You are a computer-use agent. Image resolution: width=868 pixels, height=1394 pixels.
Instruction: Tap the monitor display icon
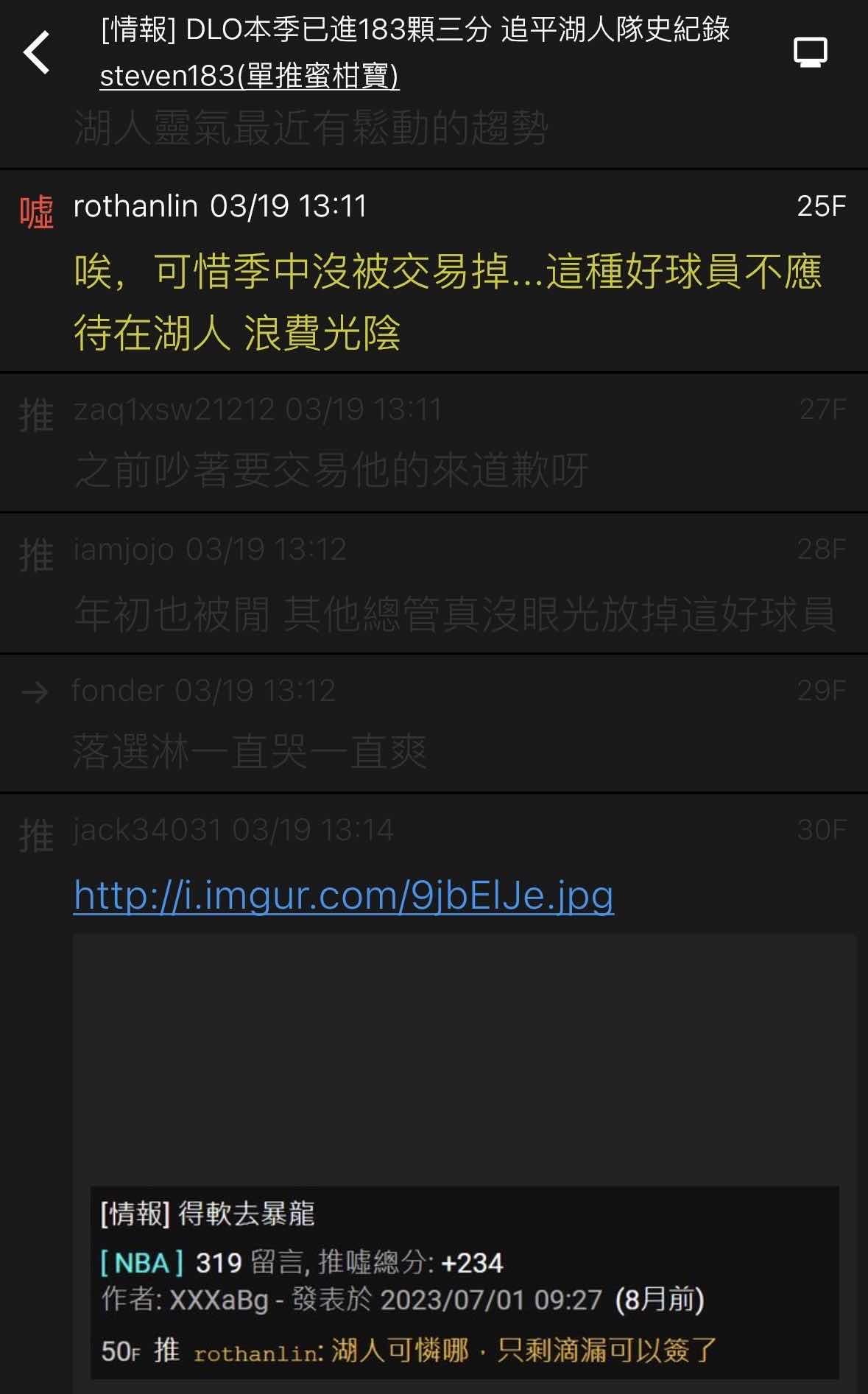pos(810,52)
